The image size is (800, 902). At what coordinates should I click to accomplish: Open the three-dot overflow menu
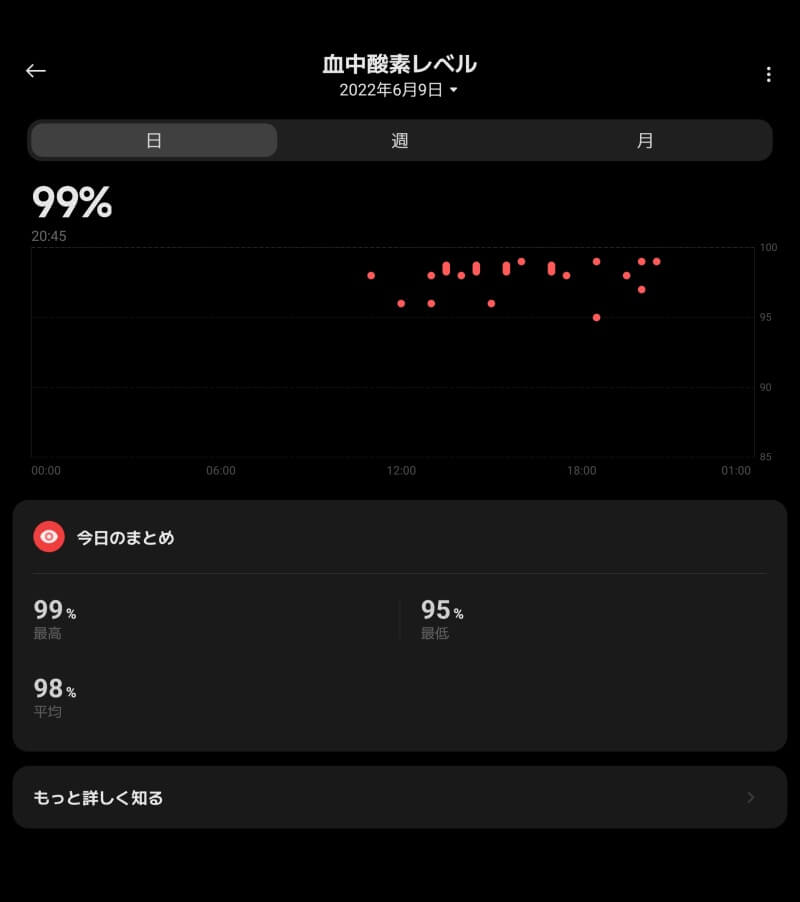pyautogui.click(x=768, y=72)
